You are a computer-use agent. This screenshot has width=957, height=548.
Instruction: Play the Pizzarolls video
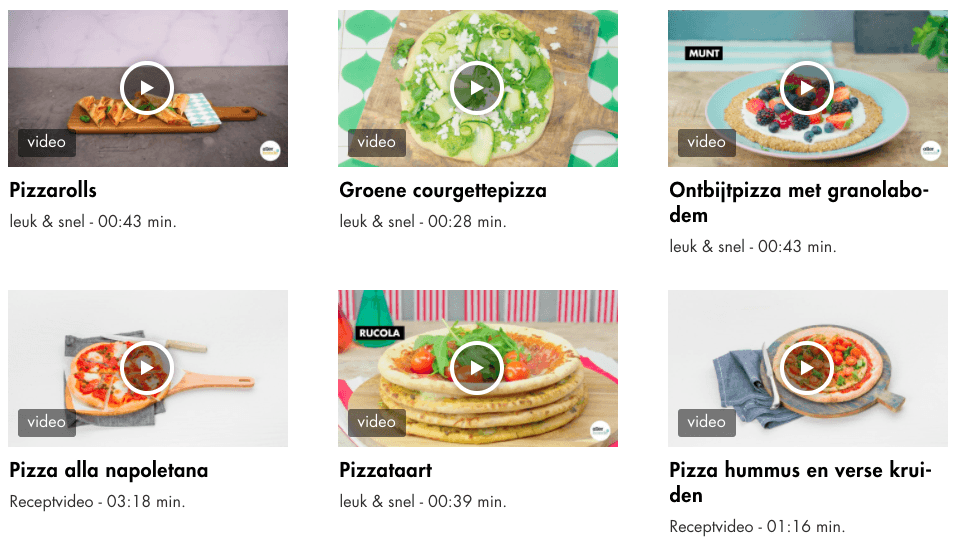[x=147, y=88]
